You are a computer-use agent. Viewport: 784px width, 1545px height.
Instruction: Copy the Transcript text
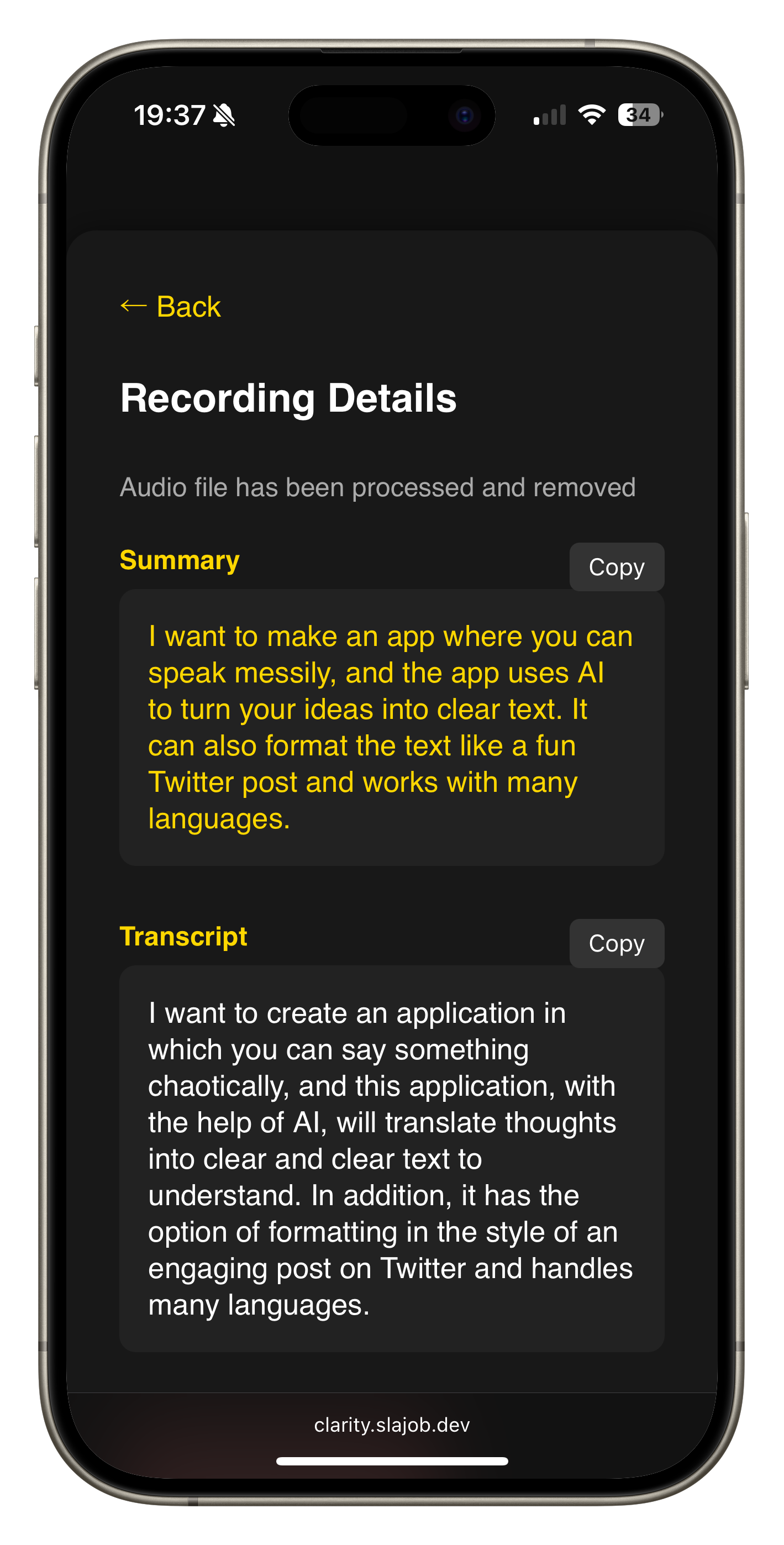(616, 943)
